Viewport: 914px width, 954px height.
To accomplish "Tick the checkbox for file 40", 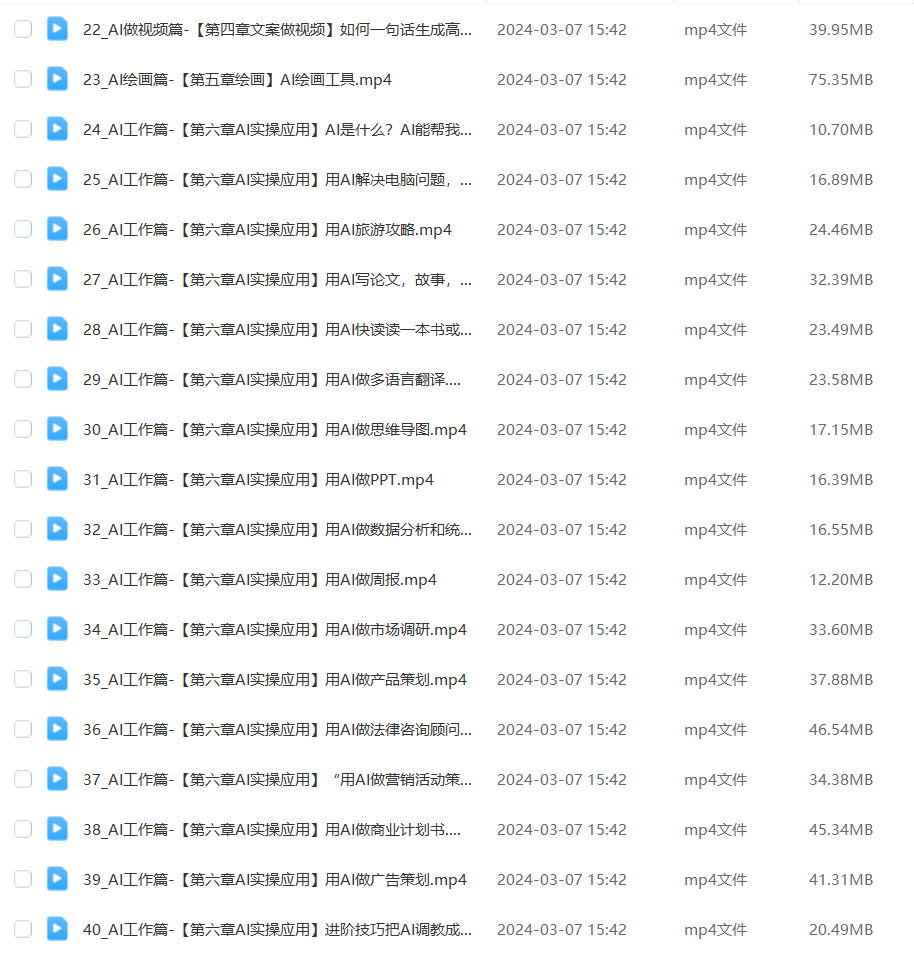I will point(23,929).
